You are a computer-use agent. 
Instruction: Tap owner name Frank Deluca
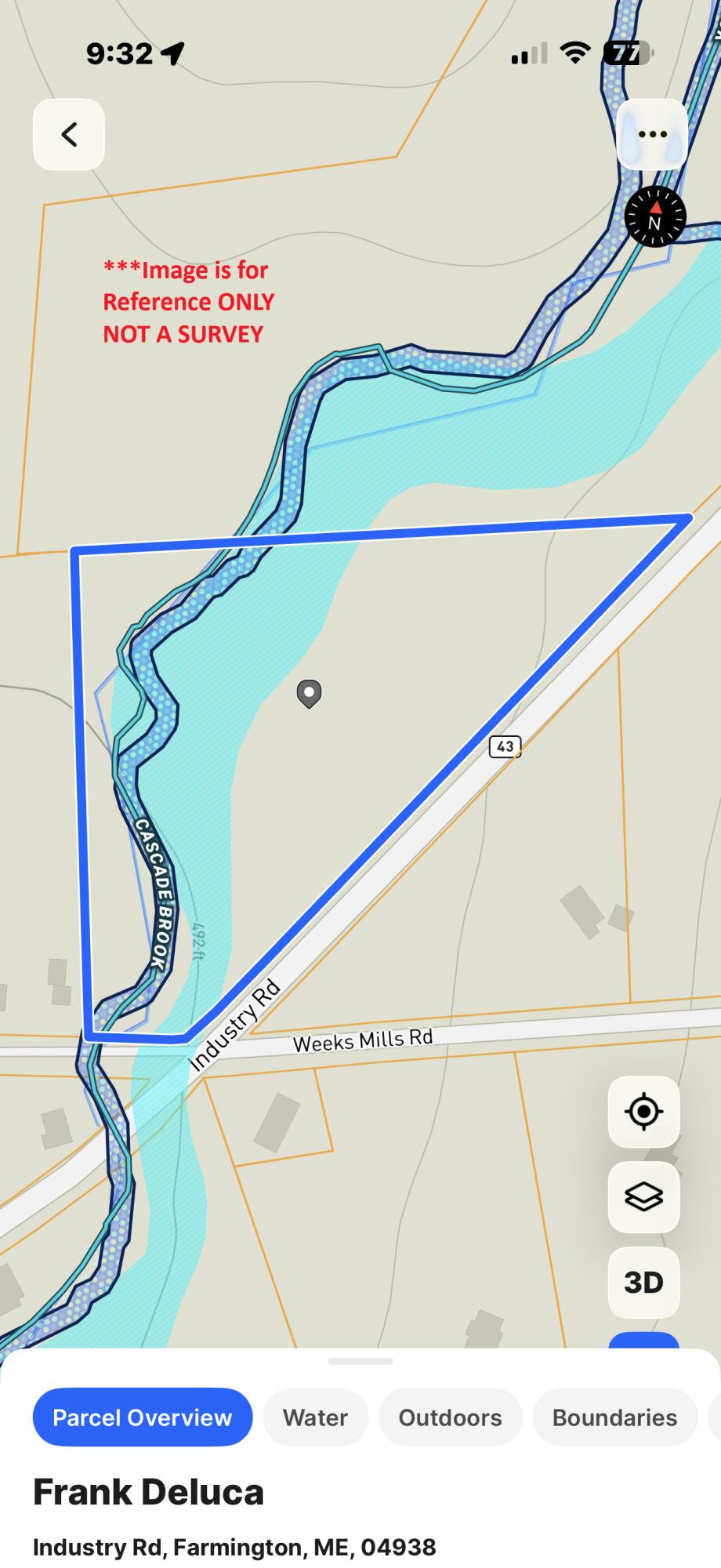coord(148,1492)
